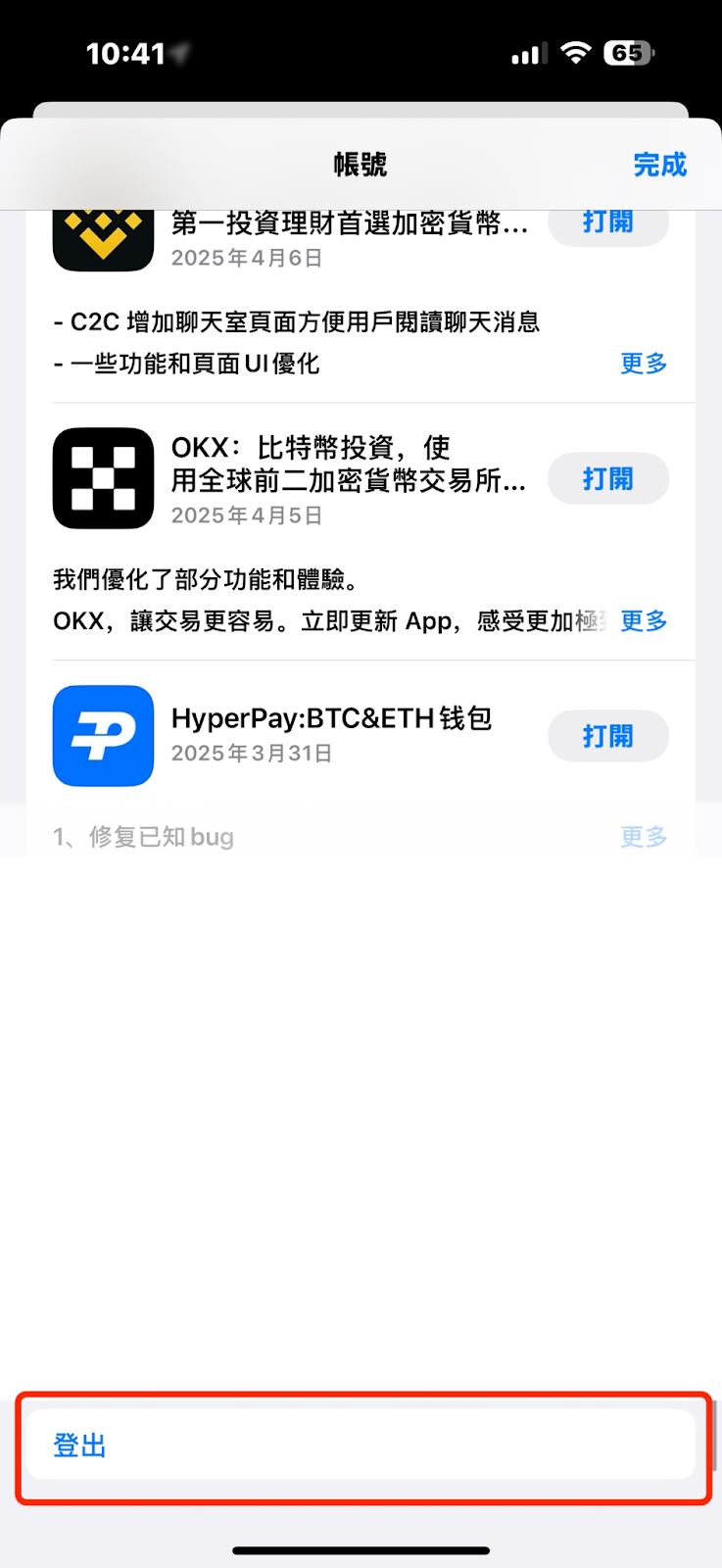This screenshot has width=722, height=1568.
Task: Open HyperPay via its 打開 button
Action: (x=607, y=736)
